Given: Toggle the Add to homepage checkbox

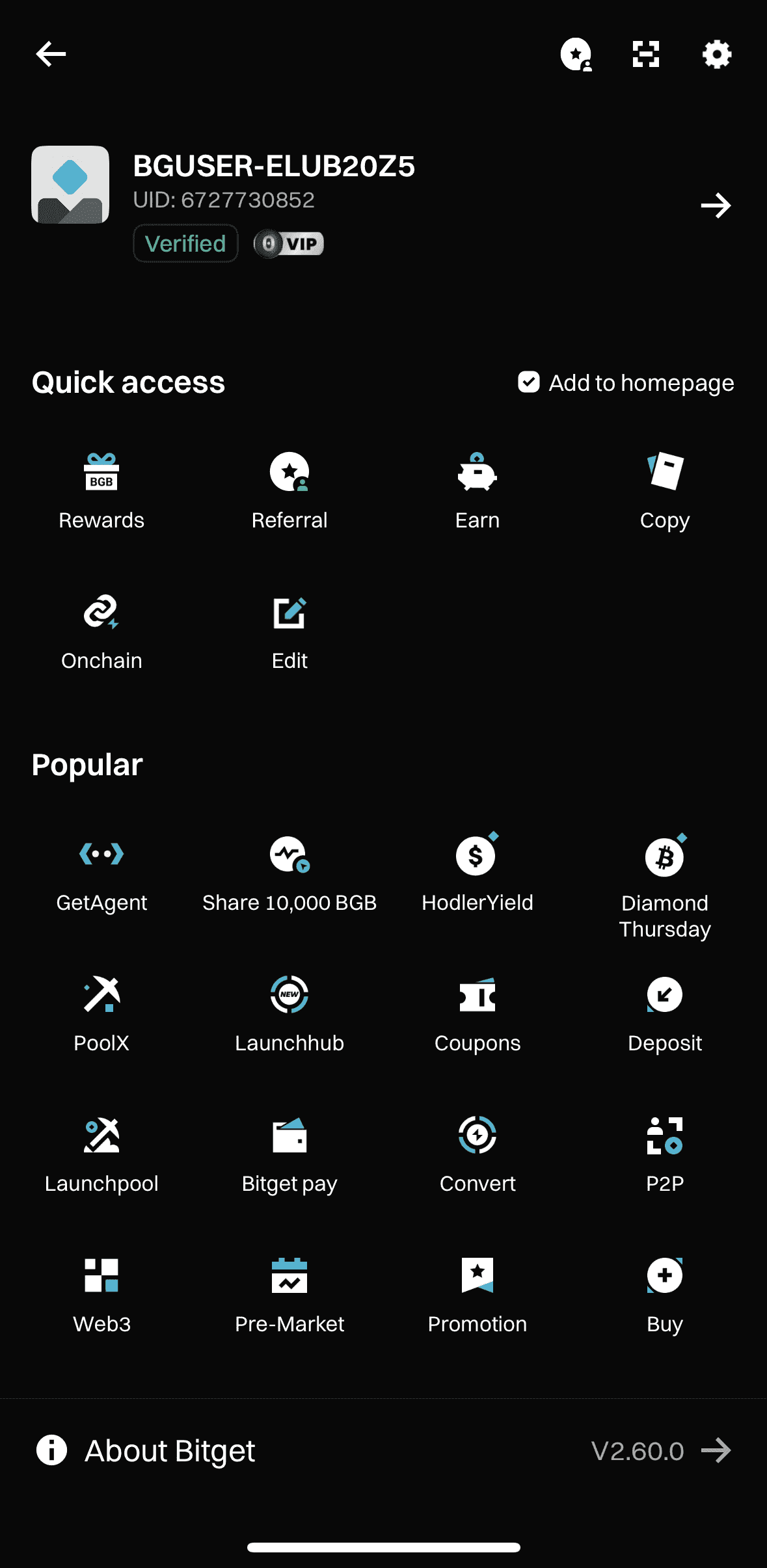Looking at the screenshot, I should click(528, 382).
